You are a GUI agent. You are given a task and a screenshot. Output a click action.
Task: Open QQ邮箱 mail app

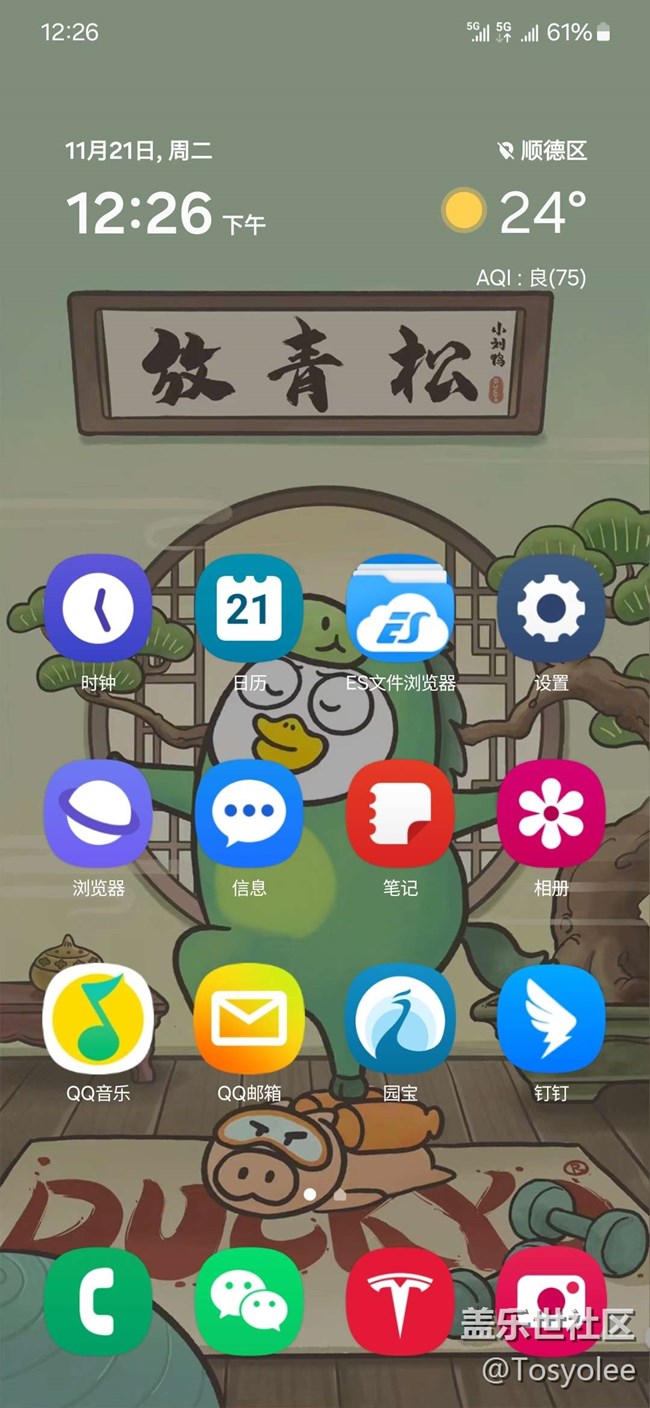249,1018
